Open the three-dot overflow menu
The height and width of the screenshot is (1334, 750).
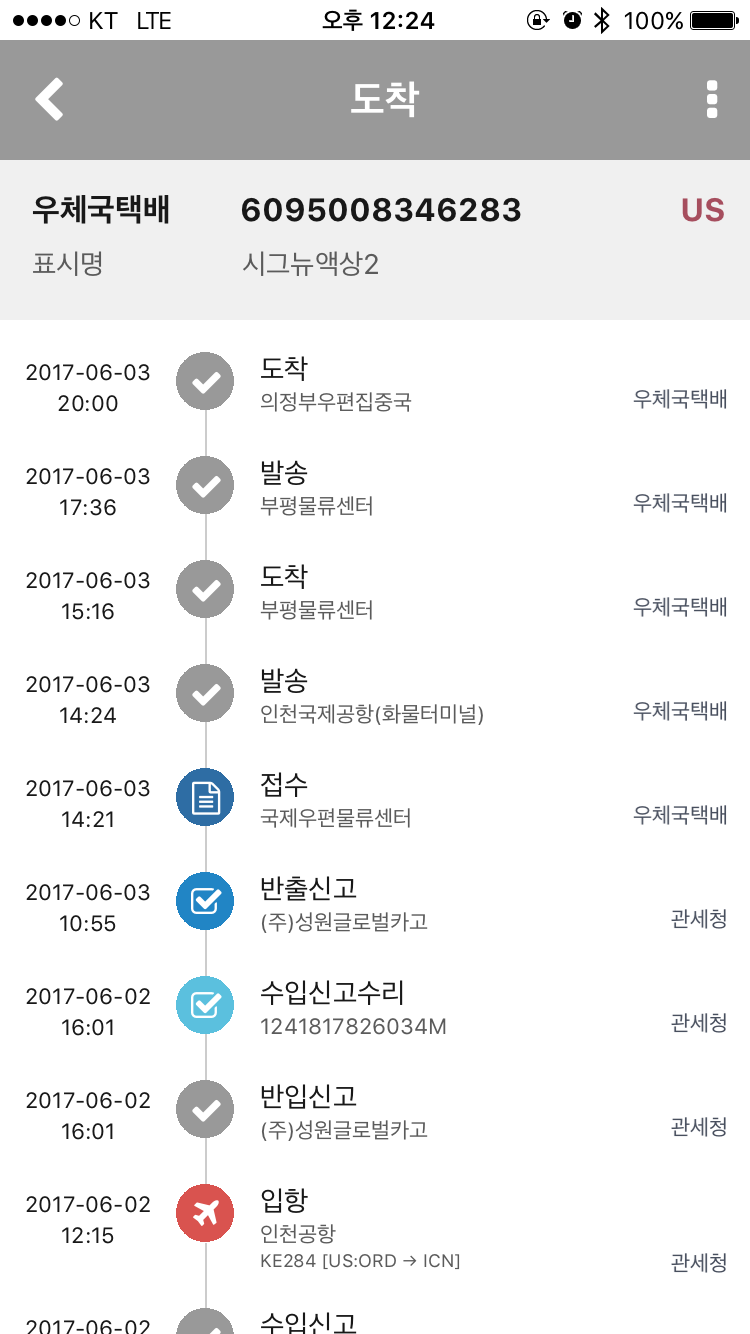(712, 100)
